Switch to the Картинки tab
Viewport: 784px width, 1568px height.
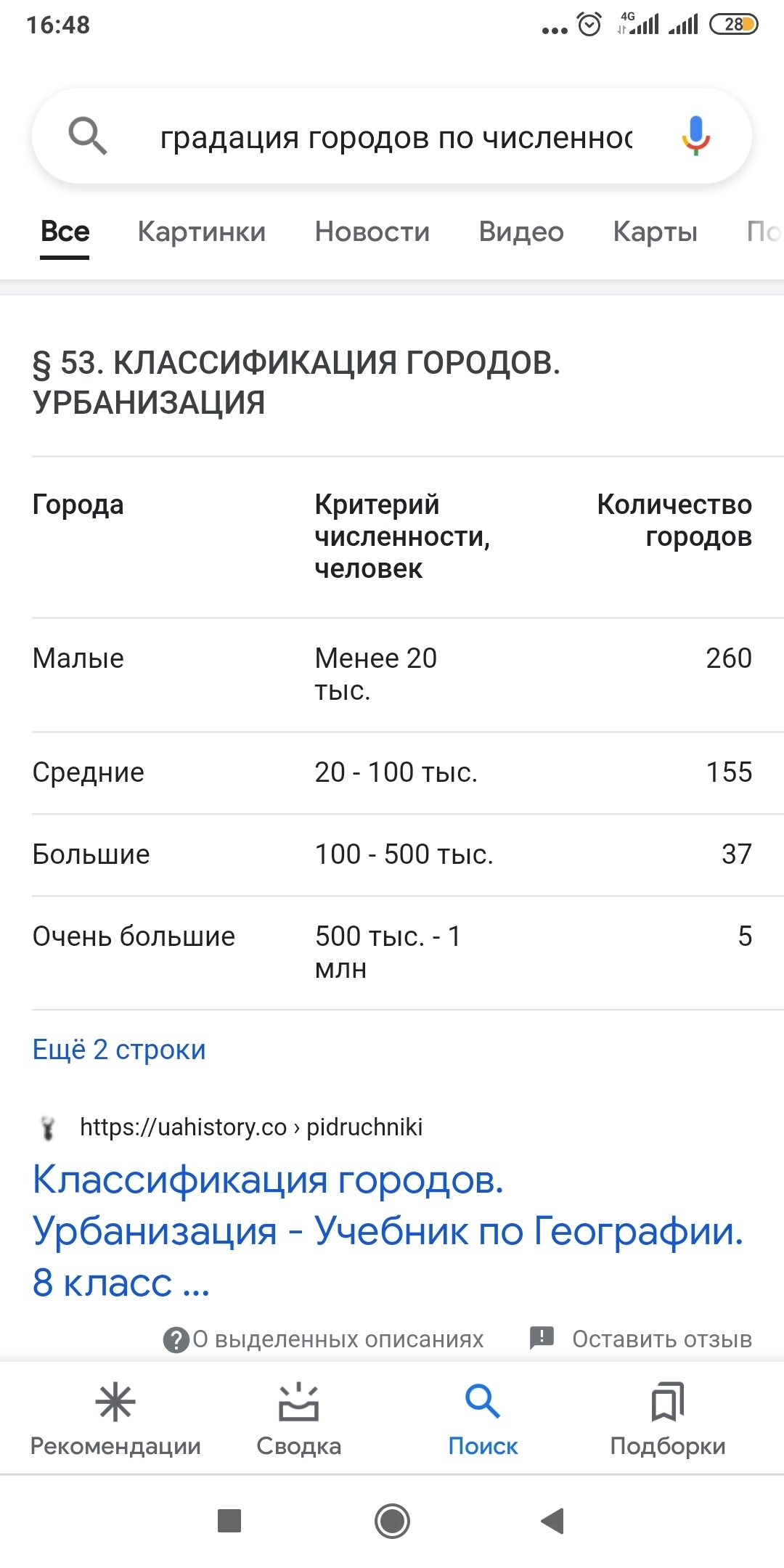coord(202,232)
